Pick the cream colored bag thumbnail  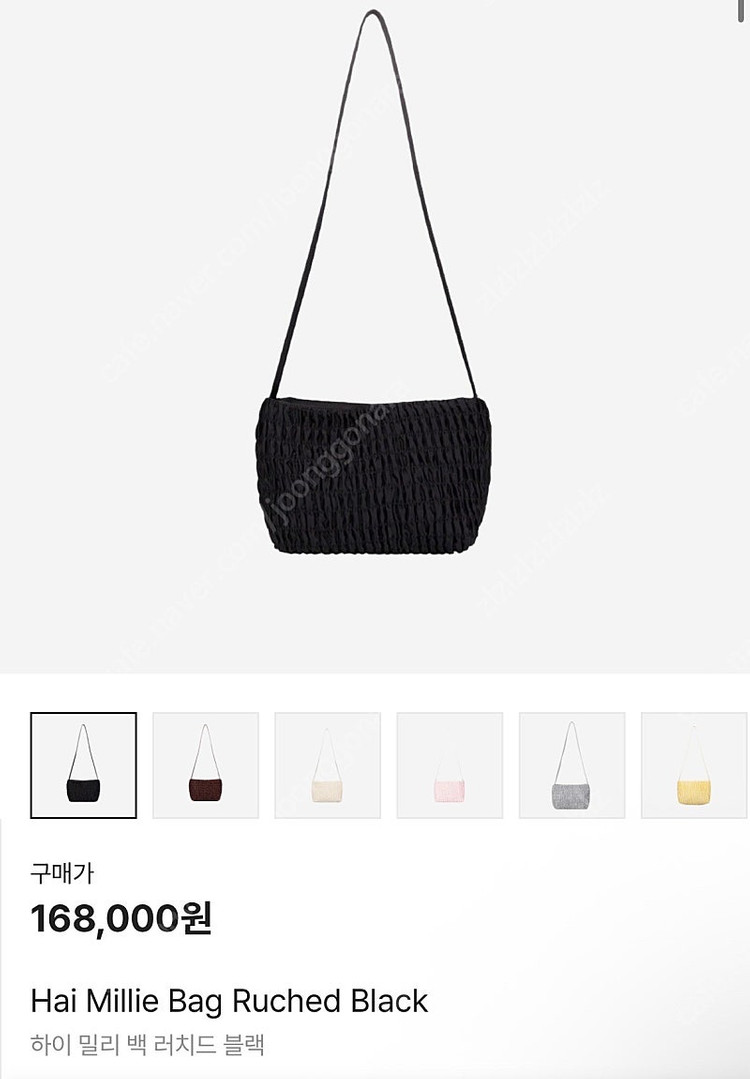coord(329,765)
